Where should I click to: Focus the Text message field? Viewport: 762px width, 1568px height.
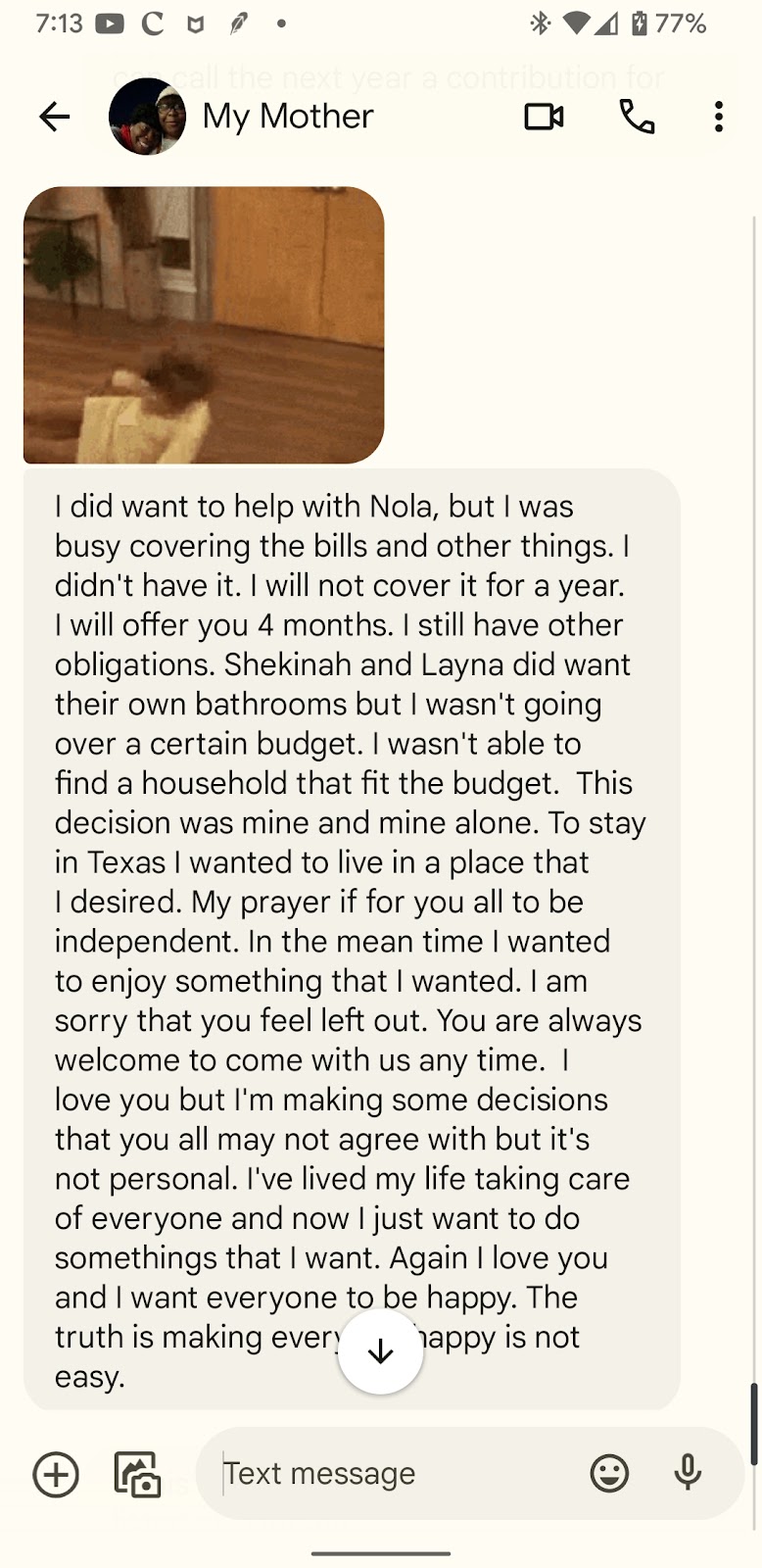coord(392,1474)
